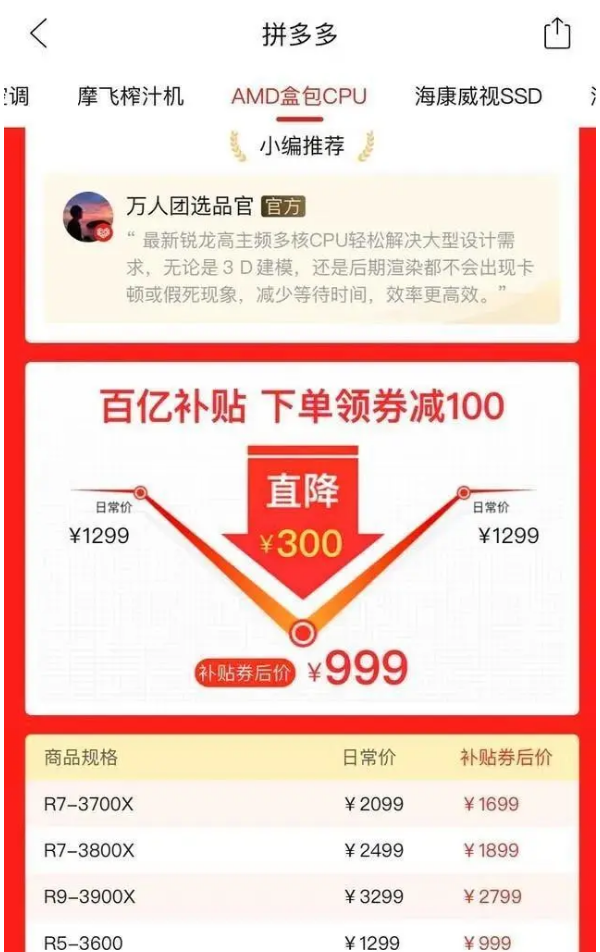Open the 百亿补贴 price drop promotion card

tap(301, 540)
